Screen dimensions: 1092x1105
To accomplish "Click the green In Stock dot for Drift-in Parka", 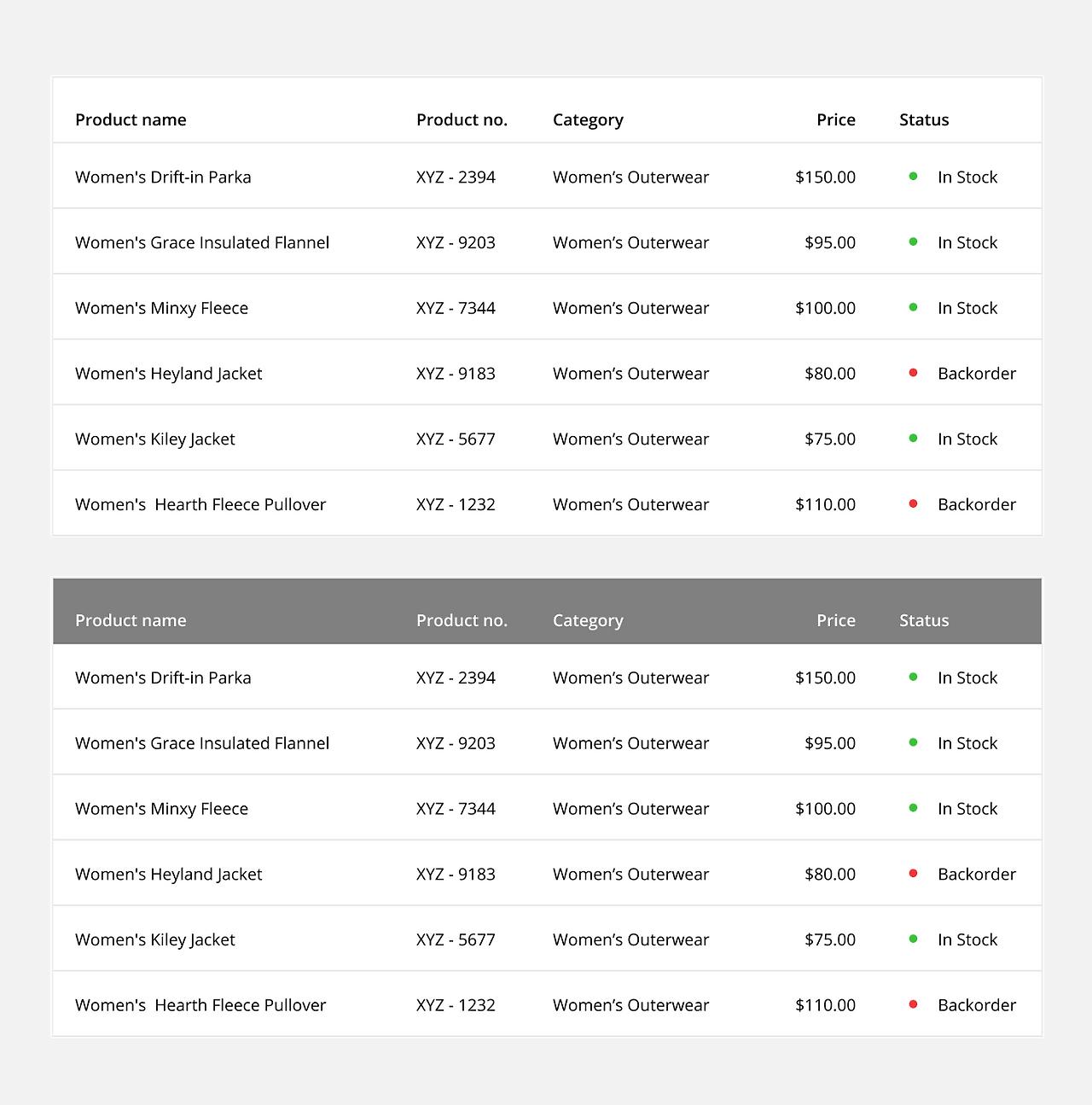I will tap(914, 177).
